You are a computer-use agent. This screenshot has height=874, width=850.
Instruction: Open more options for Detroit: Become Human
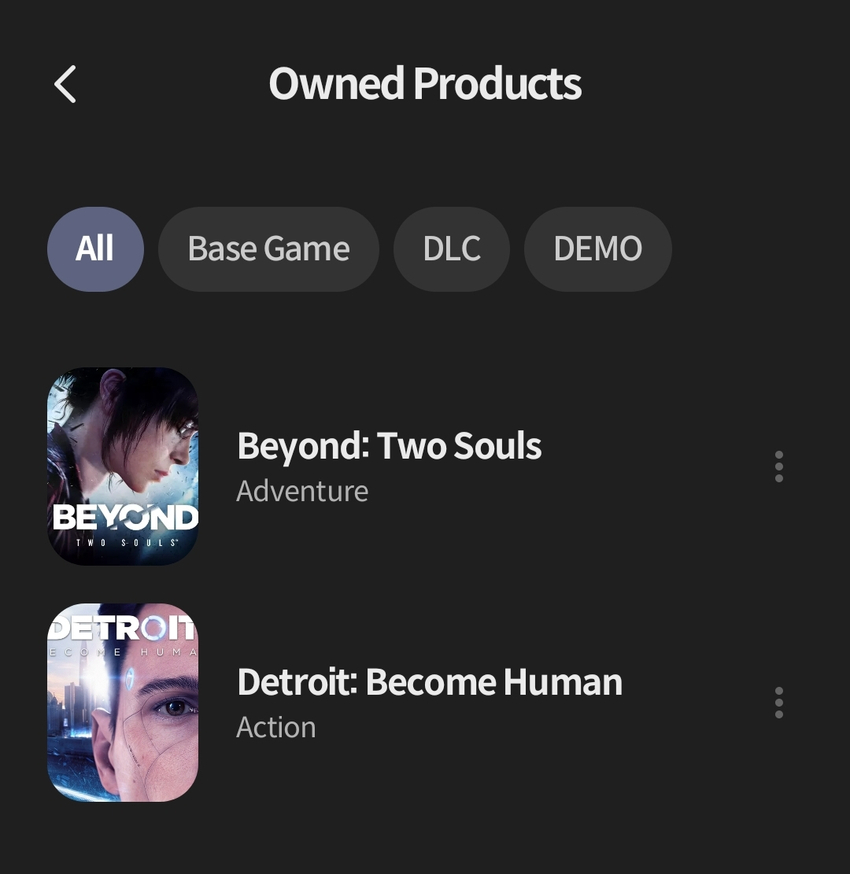[x=778, y=702]
